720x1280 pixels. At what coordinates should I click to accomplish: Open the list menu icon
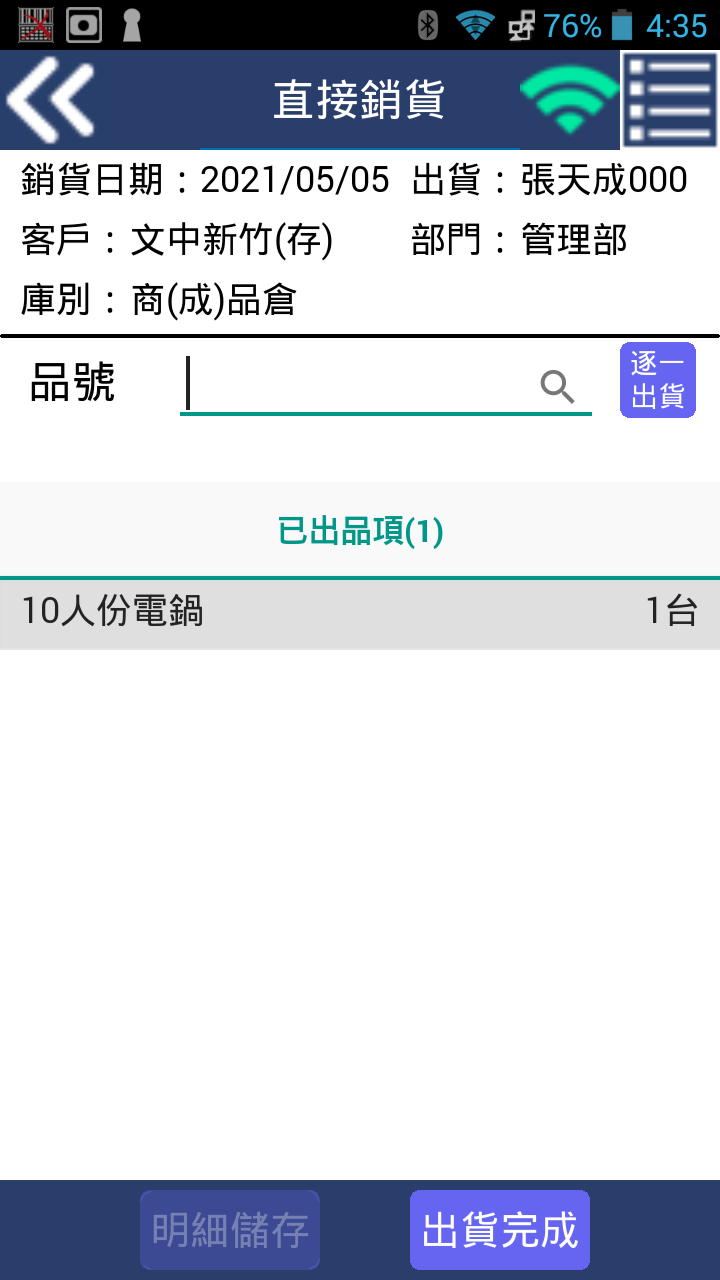pyautogui.click(x=669, y=100)
